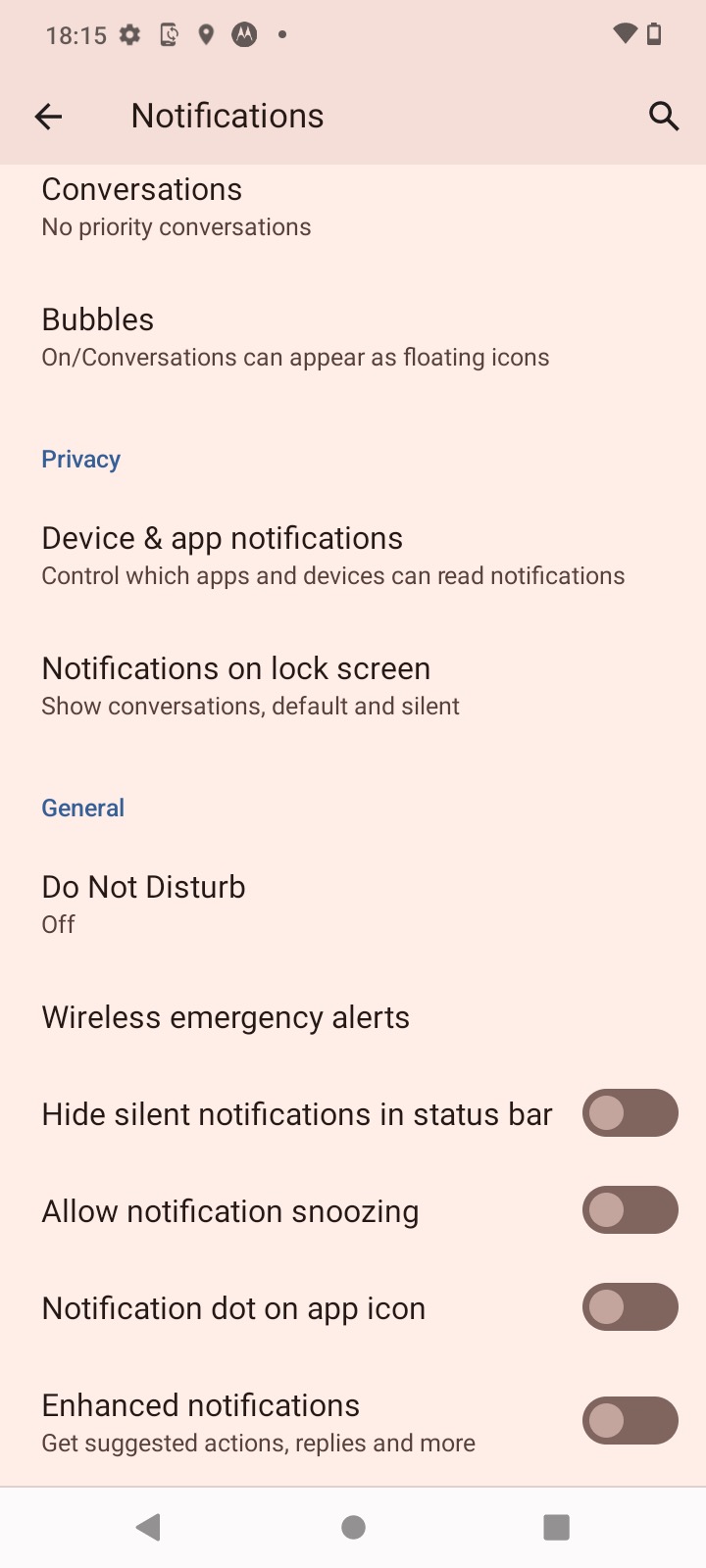Open search in Notifications settings
706x1568 pixels.
point(664,117)
